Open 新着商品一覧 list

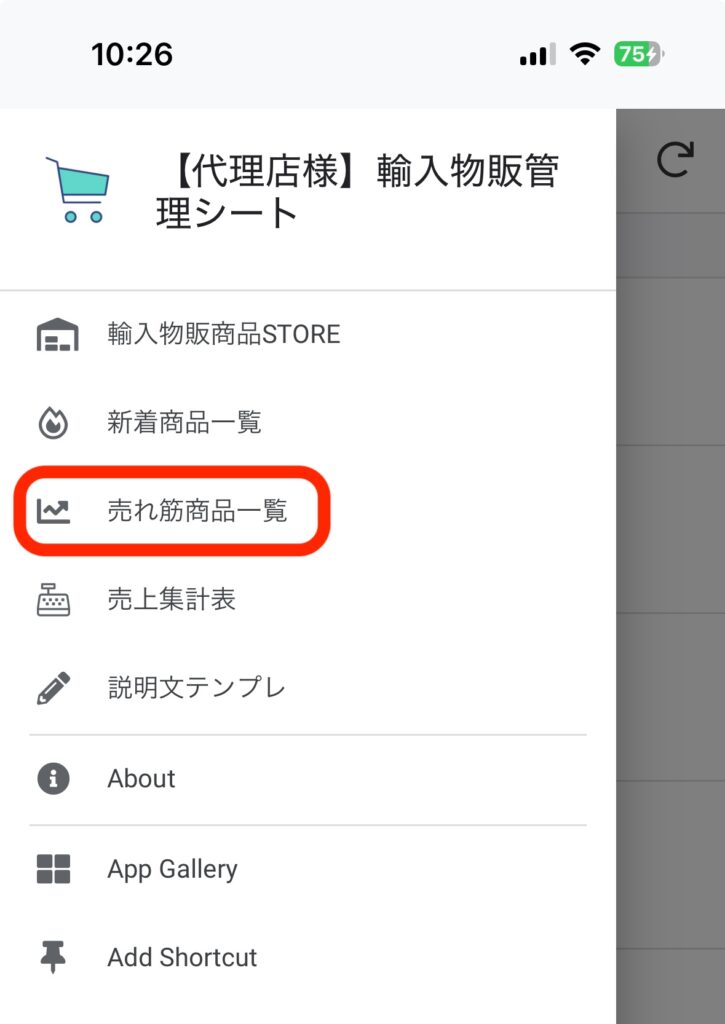[x=184, y=423]
